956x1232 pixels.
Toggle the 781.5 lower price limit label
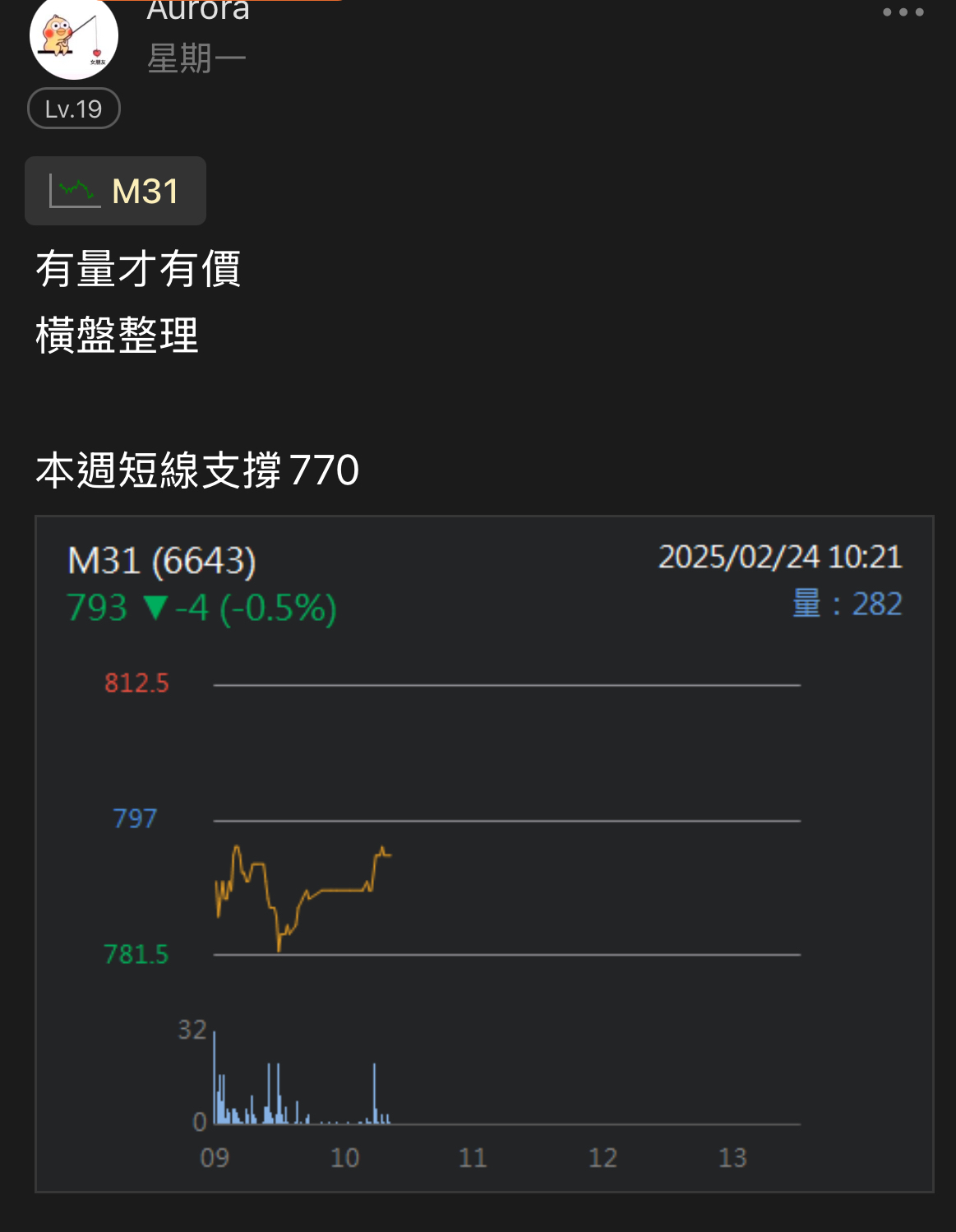point(134,954)
